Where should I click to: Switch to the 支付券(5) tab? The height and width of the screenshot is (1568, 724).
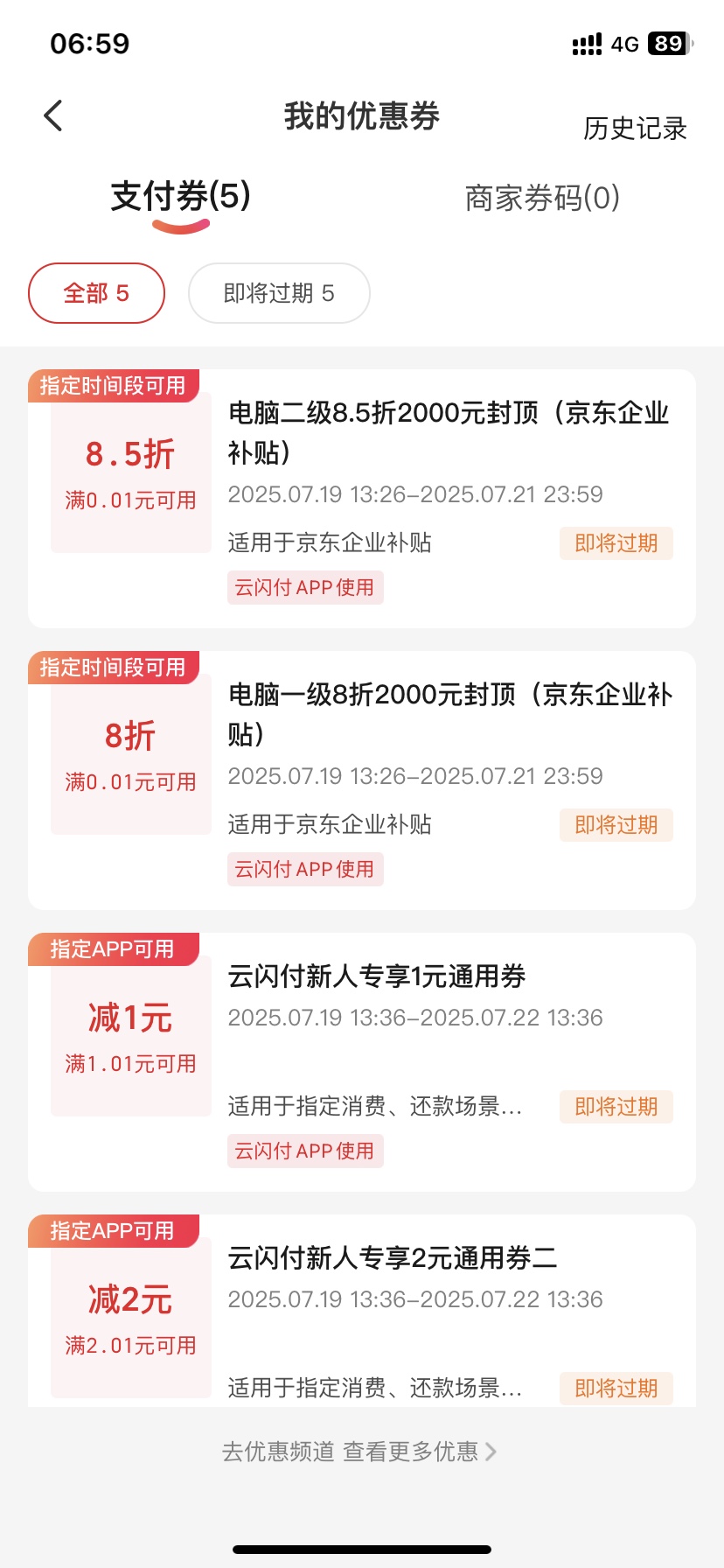coord(181,196)
